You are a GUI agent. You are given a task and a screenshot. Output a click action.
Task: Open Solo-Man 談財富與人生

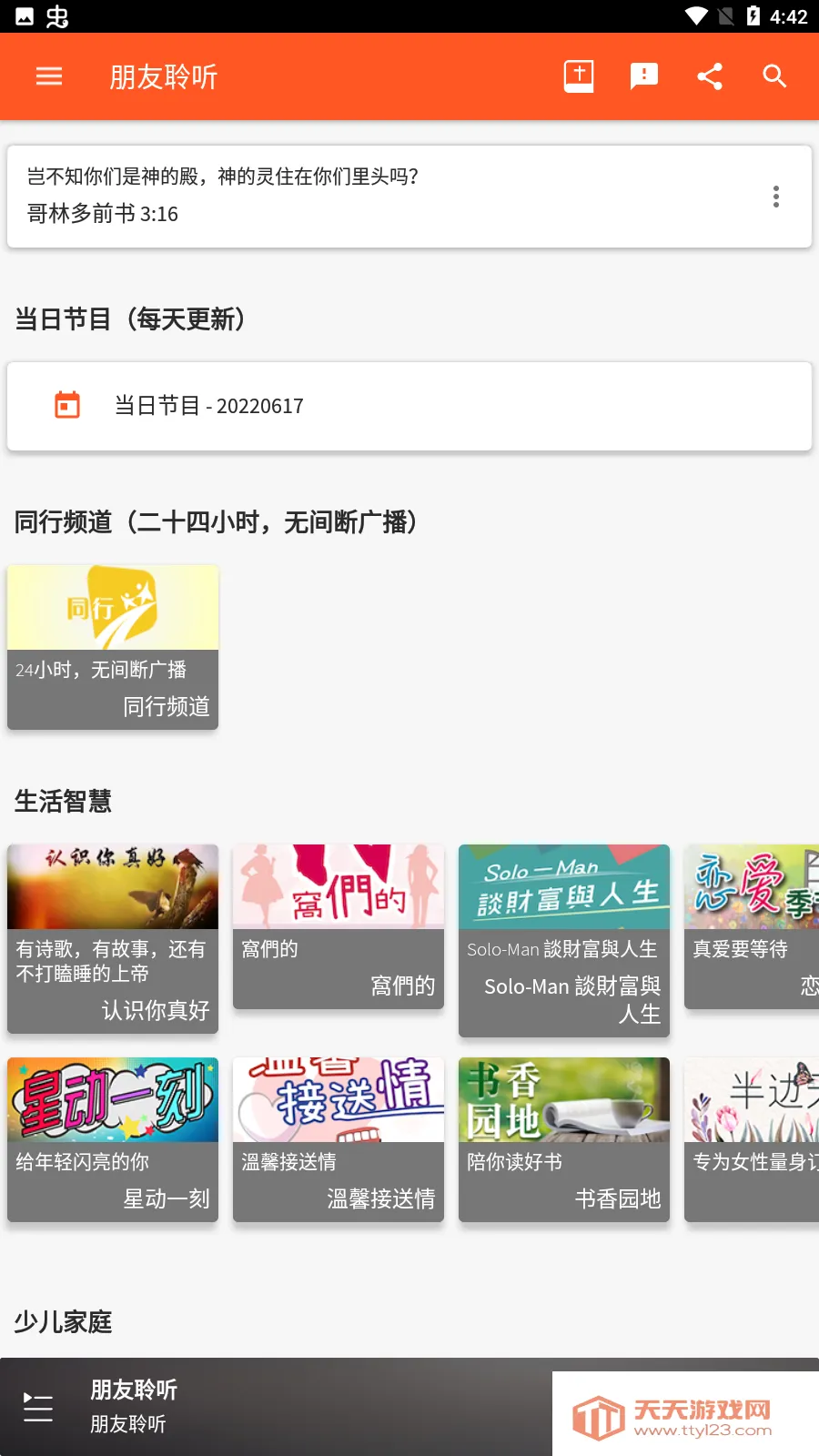564,940
